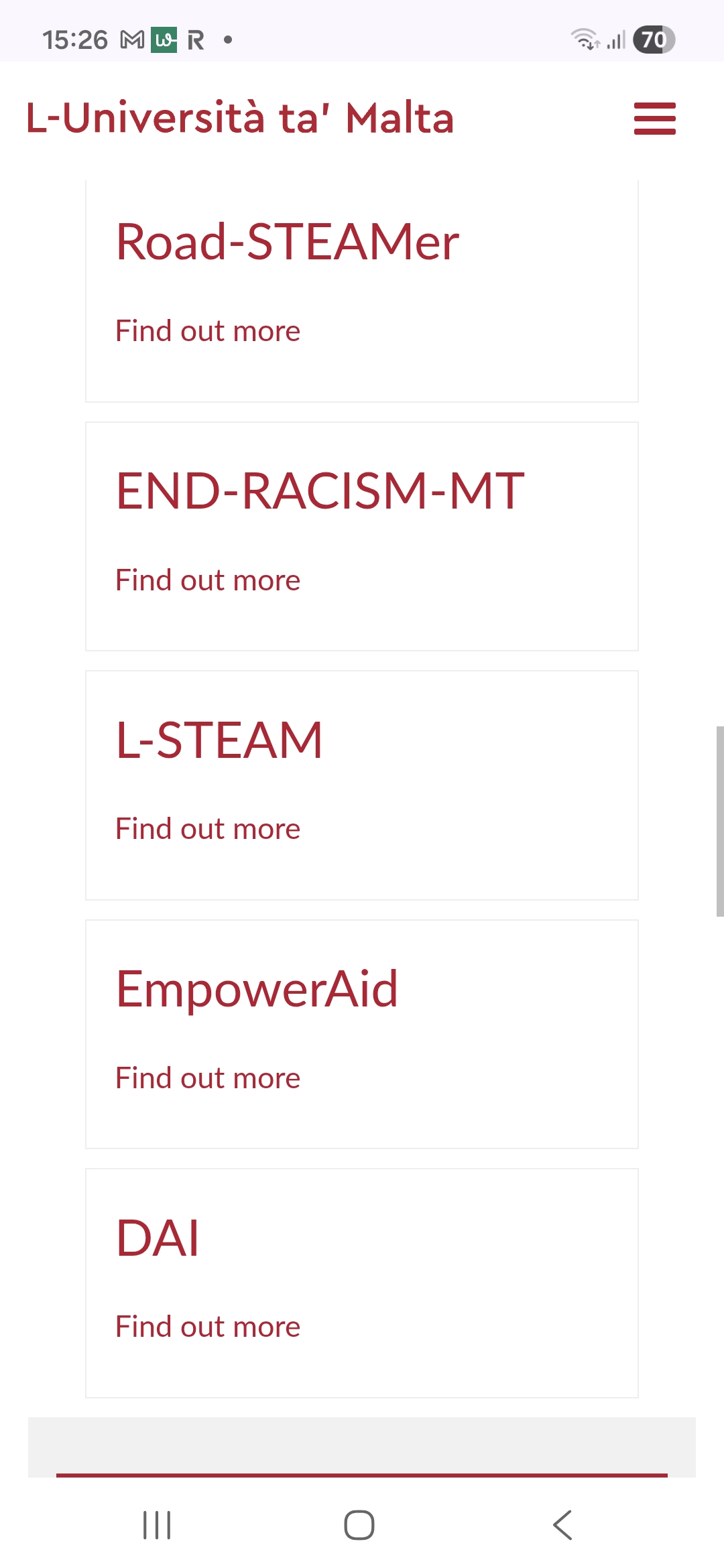Find out more about DAI

[208, 1327]
